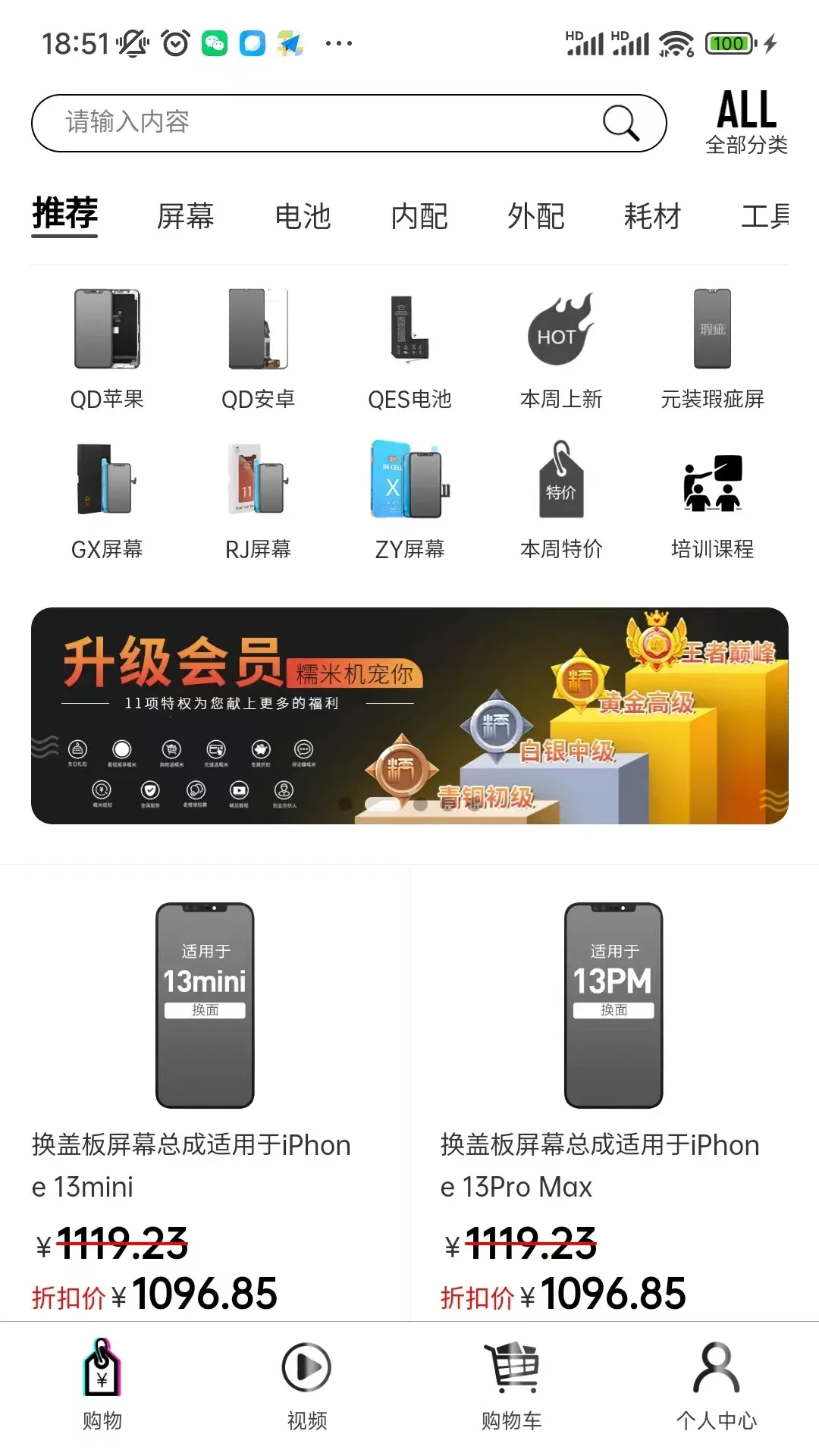Open 元装瑕疵屏 category

[x=712, y=349]
